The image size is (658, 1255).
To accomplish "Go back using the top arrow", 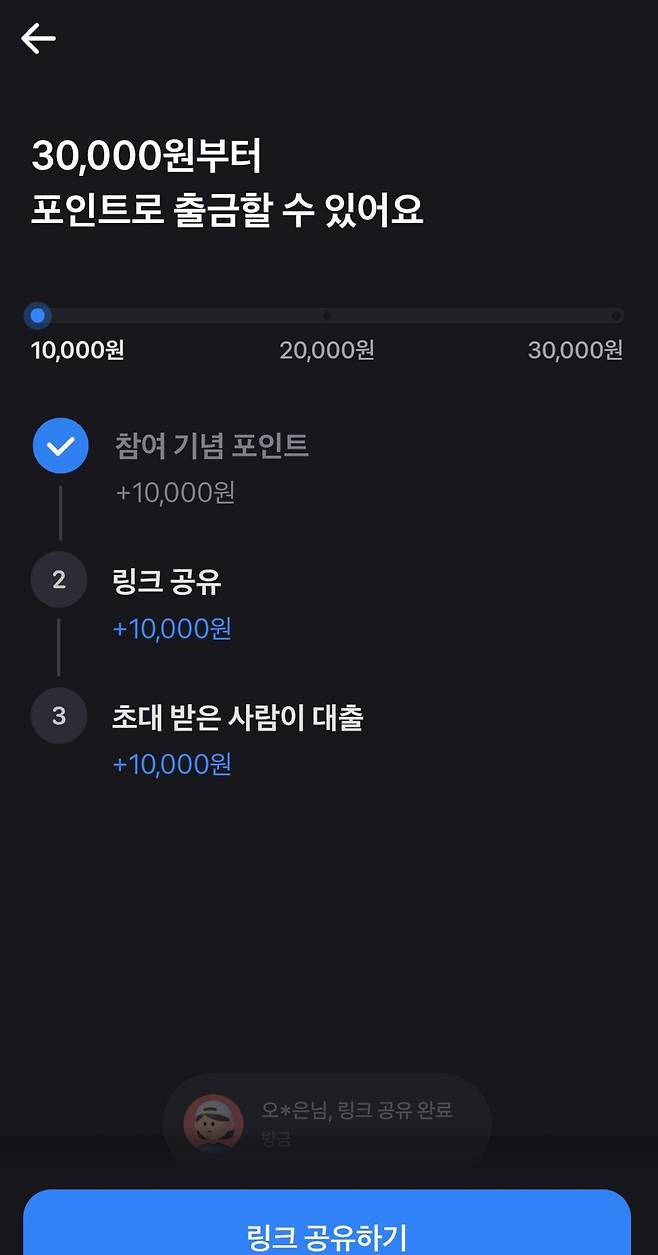I will [38, 39].
